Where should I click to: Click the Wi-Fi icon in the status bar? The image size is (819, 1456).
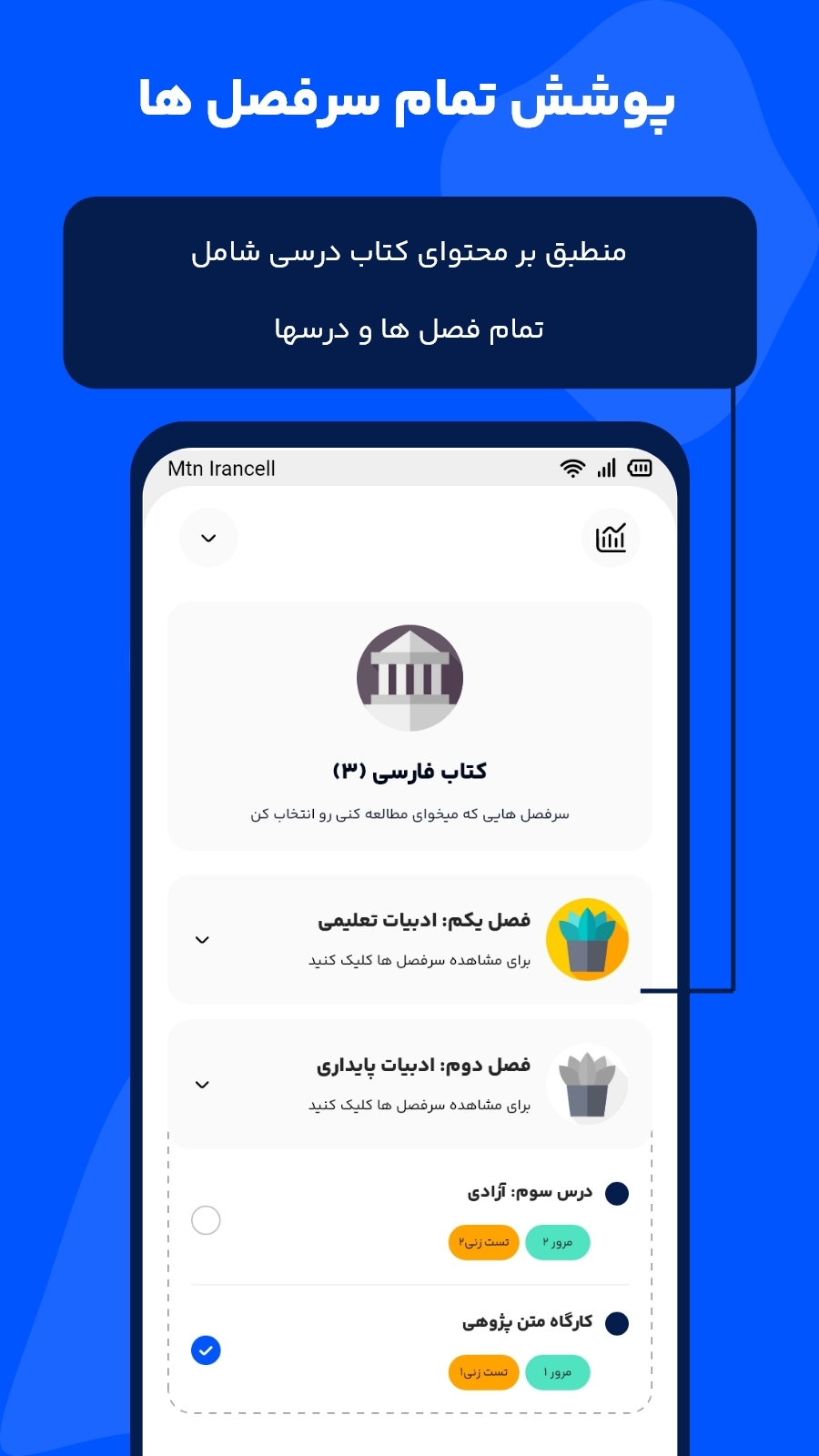pos(571,468)
